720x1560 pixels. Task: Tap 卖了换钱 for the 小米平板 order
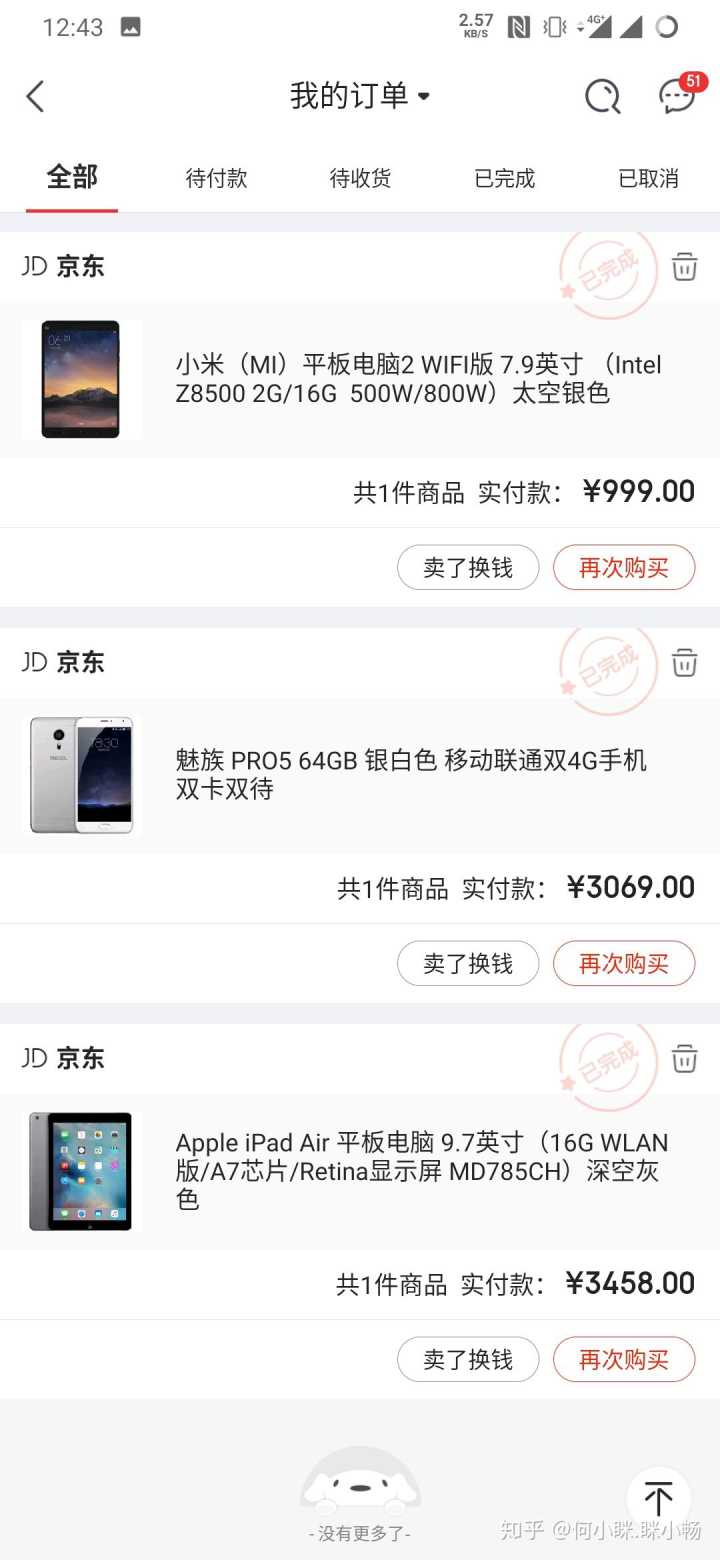[x=468, y=568]
